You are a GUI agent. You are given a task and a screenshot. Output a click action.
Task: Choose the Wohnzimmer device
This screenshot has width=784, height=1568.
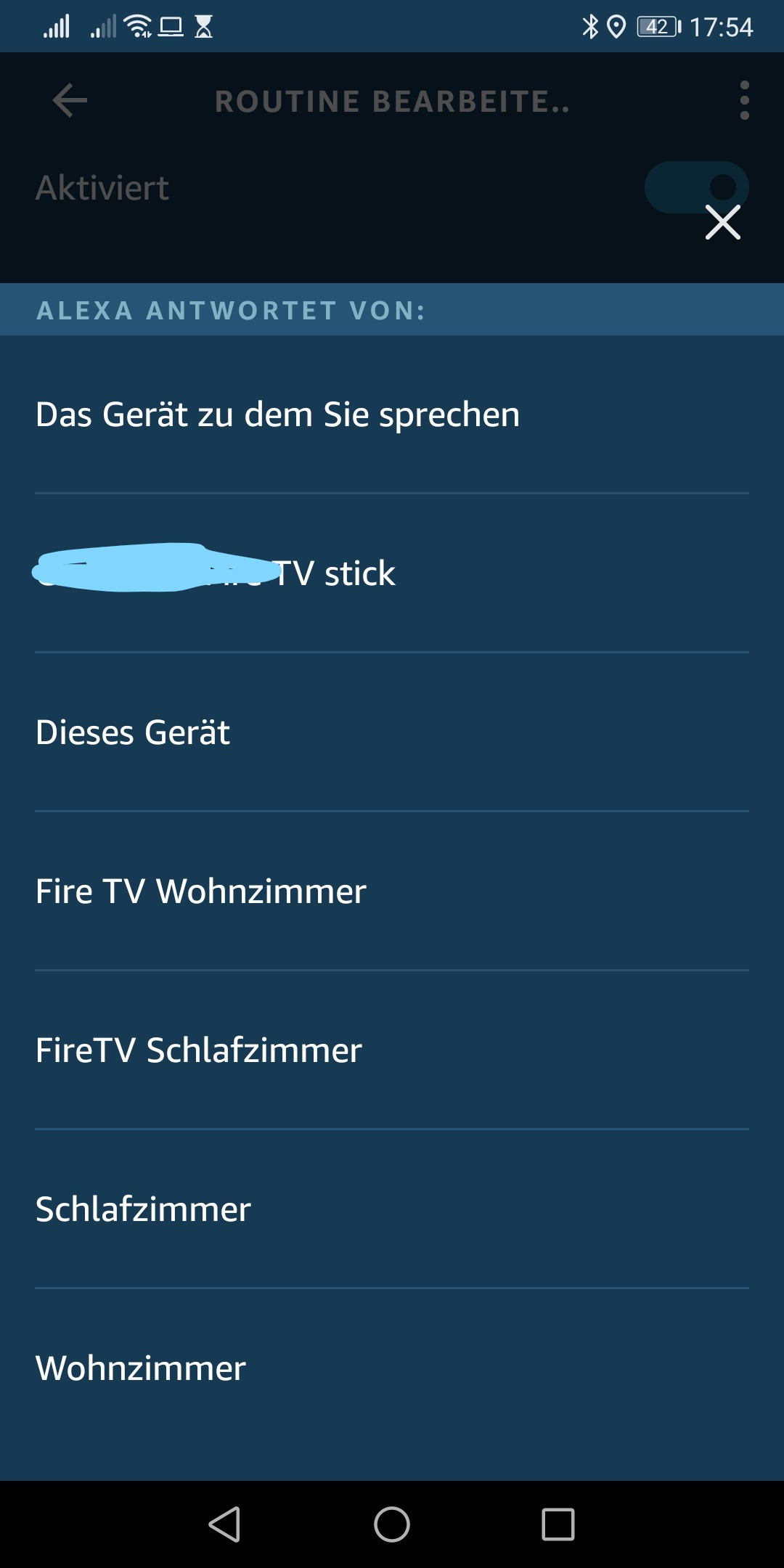(141, 1368)
